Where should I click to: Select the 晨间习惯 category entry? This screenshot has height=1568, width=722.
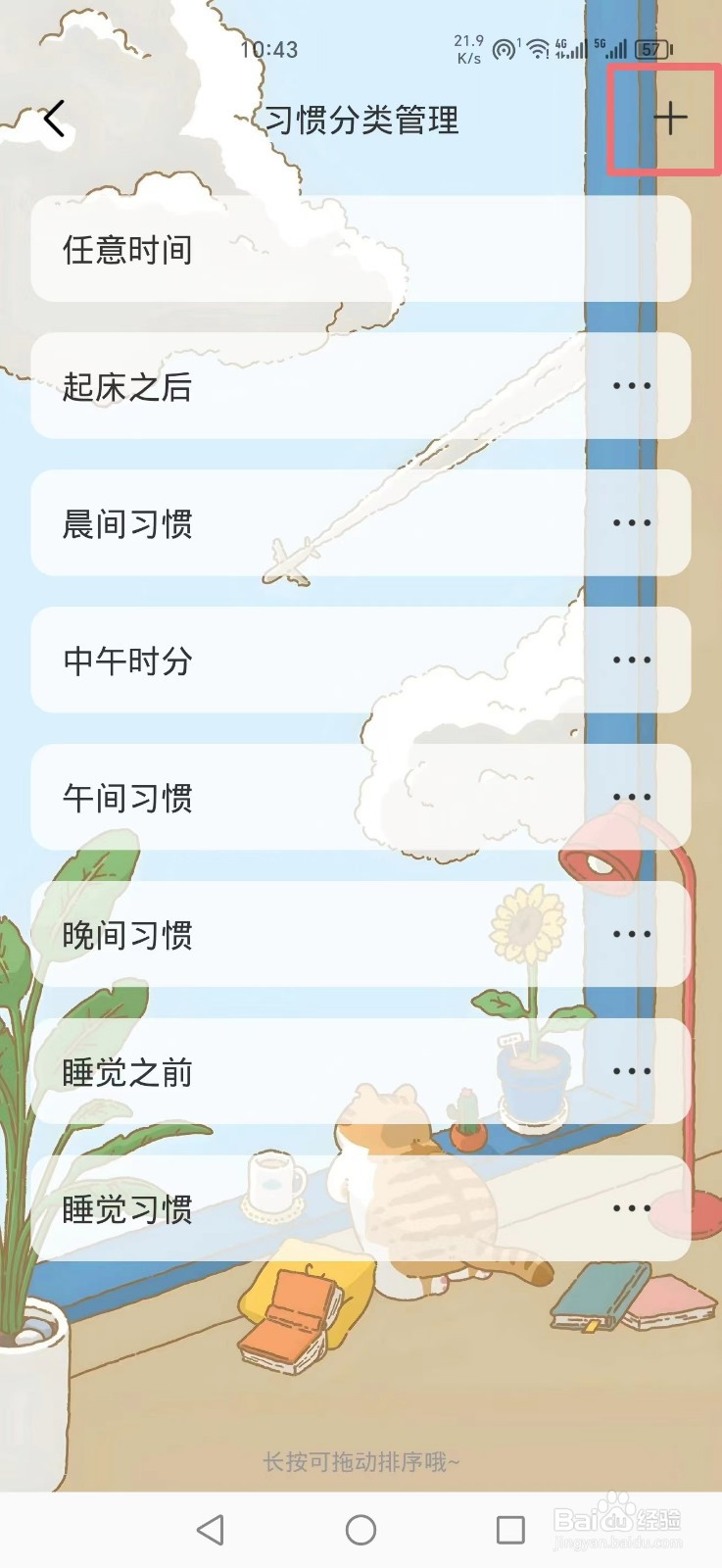pyautogui.click(x=294, y=523)
